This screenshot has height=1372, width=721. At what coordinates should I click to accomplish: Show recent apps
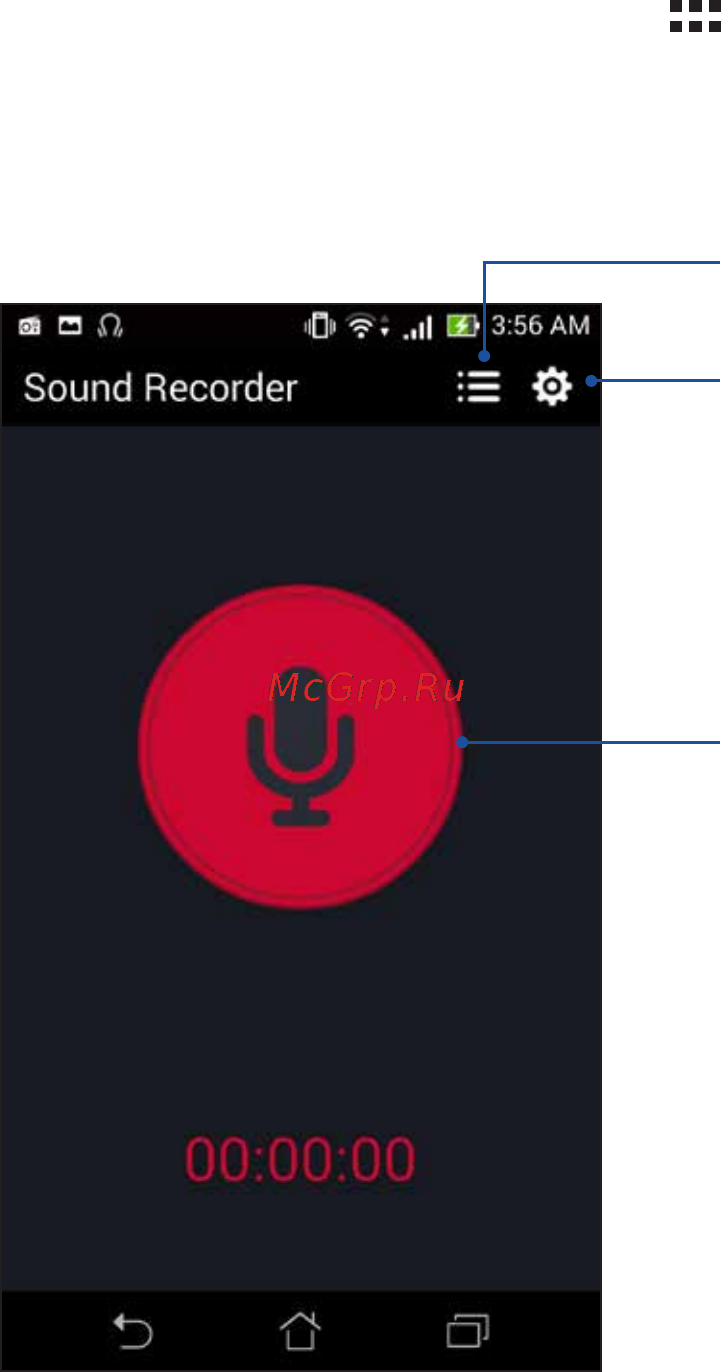tap(467, 1331)
